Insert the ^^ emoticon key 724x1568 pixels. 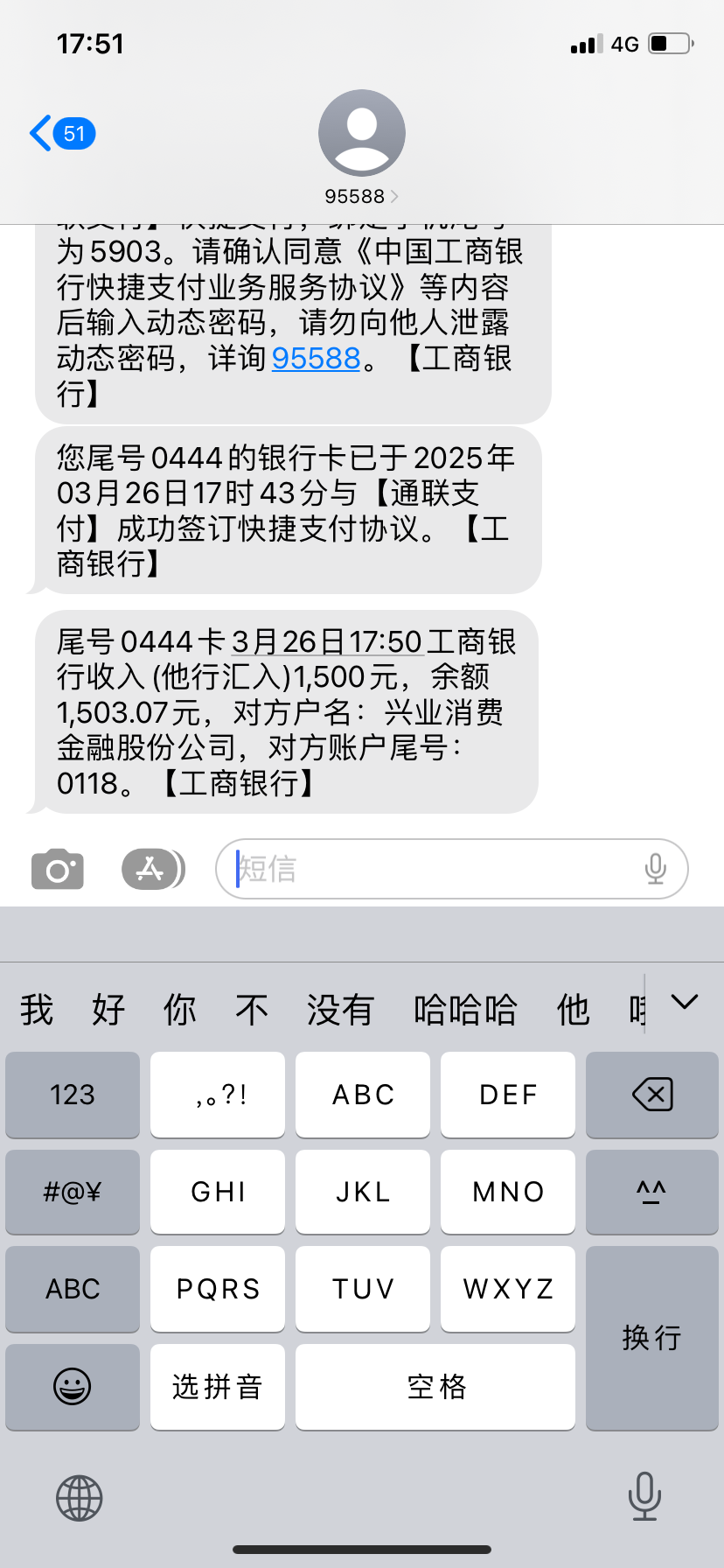651,1192
